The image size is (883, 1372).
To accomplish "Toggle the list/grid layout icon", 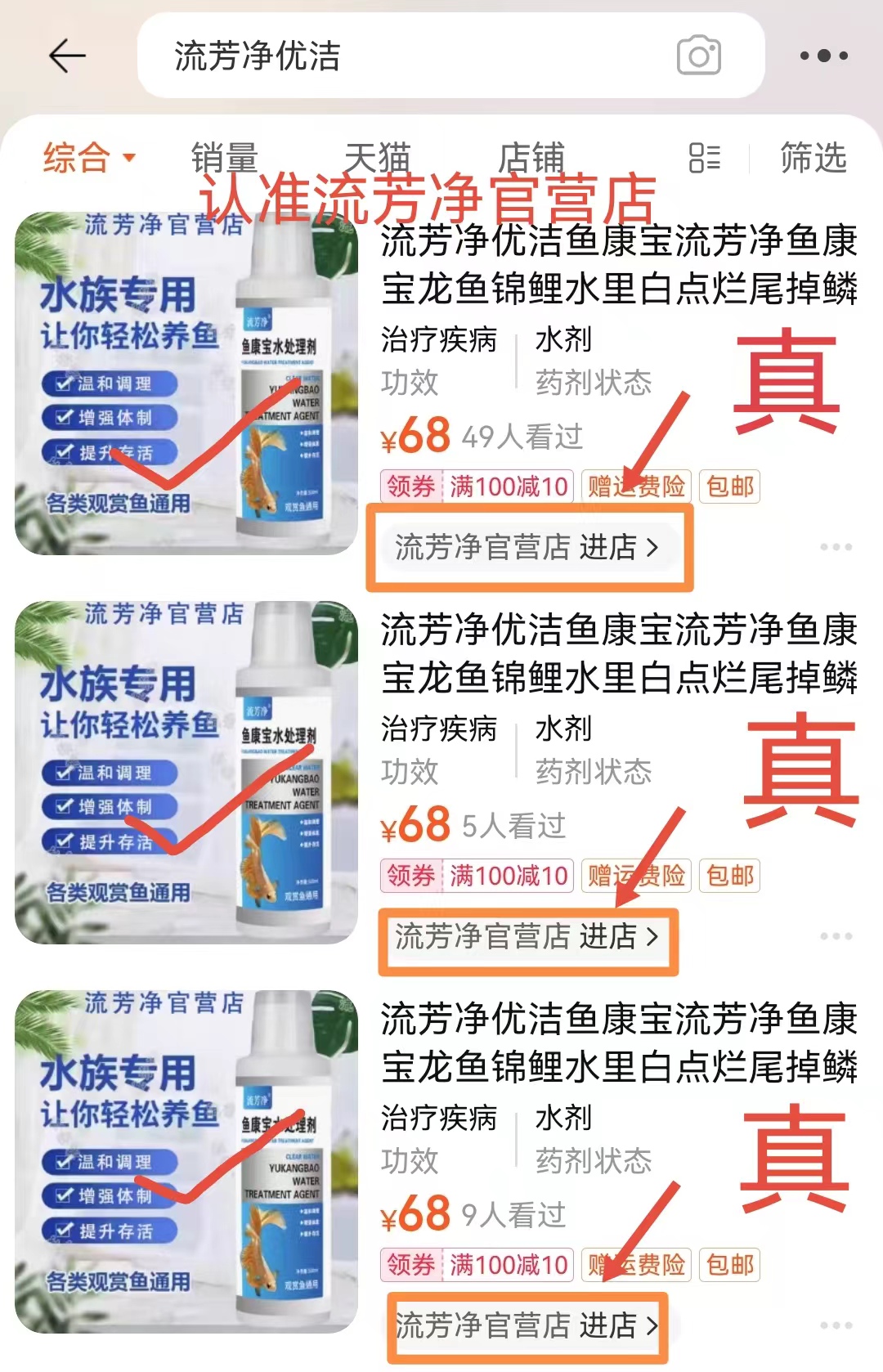I will pyautogui.click(x=704, y=157).
